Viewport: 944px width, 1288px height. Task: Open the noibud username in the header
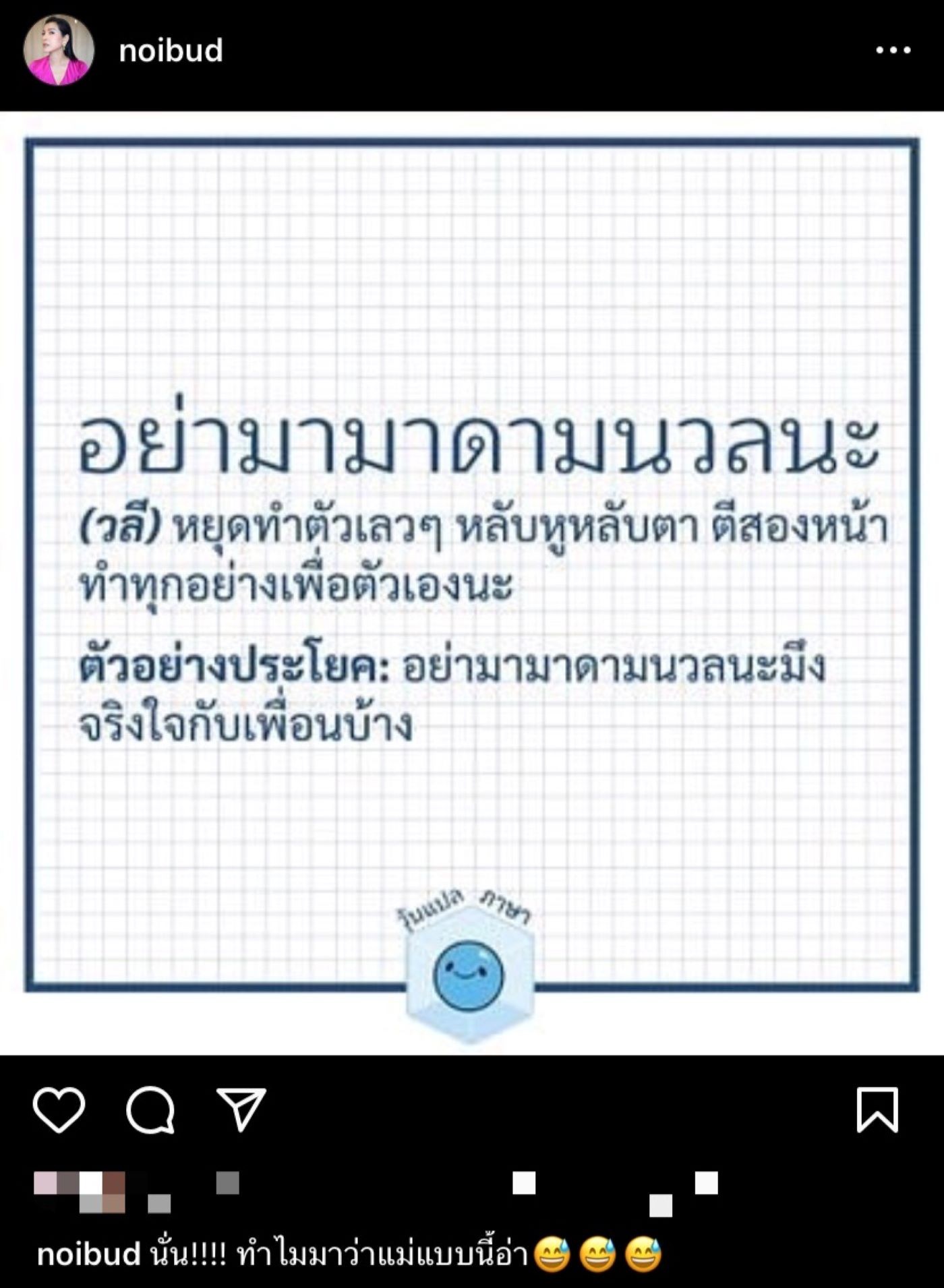(x=171, y=51)
